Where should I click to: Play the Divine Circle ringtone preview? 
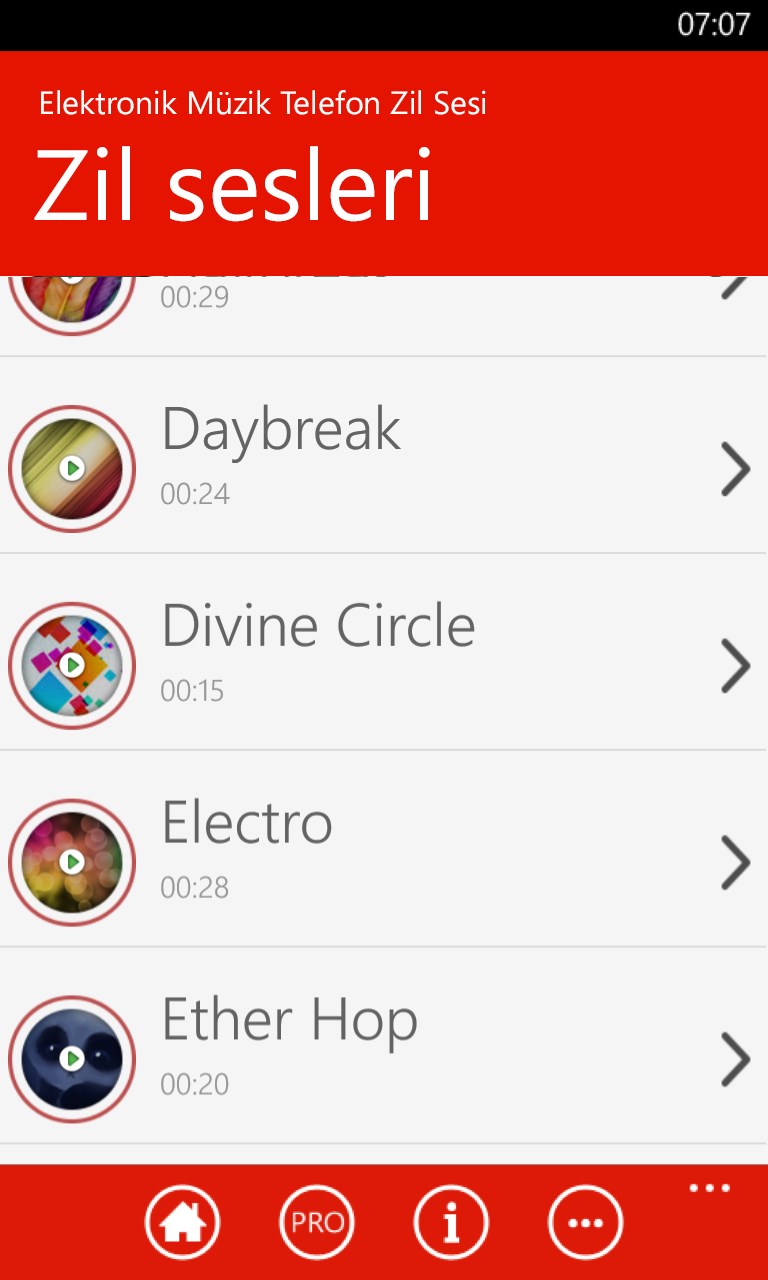click(72, 665)
